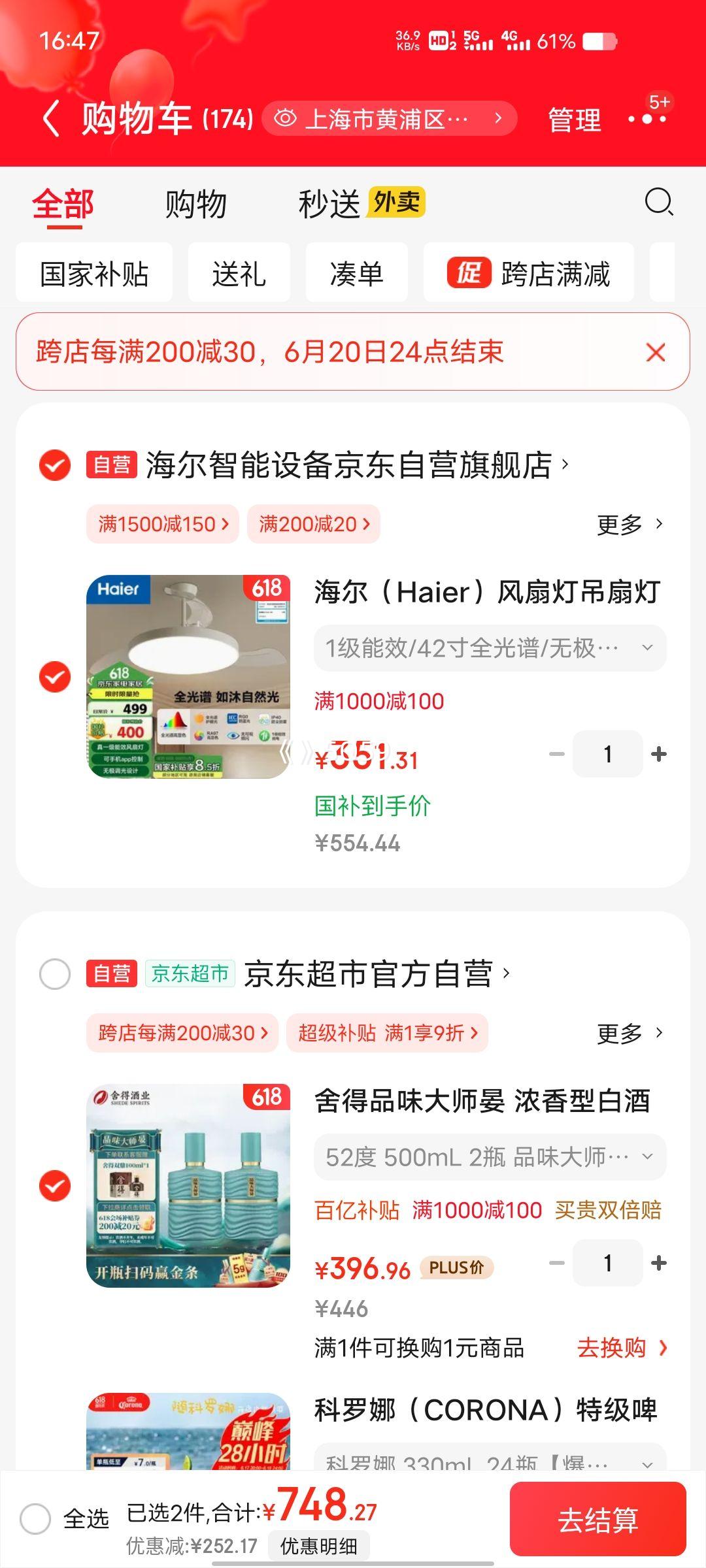This screenshot has width=706, height=1568.
Task: Uncheck the 海尔智能设备京东自营旗舰店 store checkbox
Action: [55, 465]
